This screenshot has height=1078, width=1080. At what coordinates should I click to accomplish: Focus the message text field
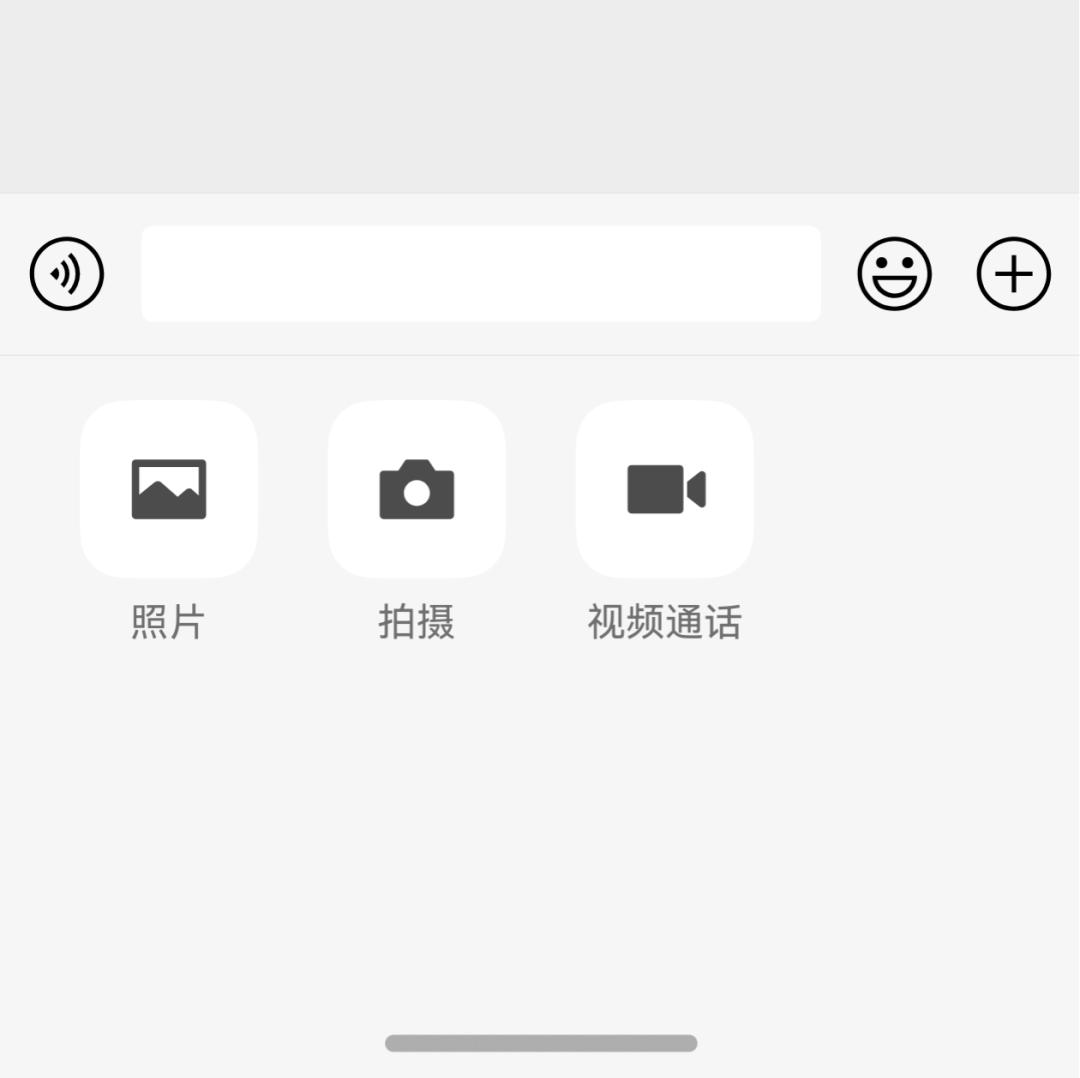point(480,273)
